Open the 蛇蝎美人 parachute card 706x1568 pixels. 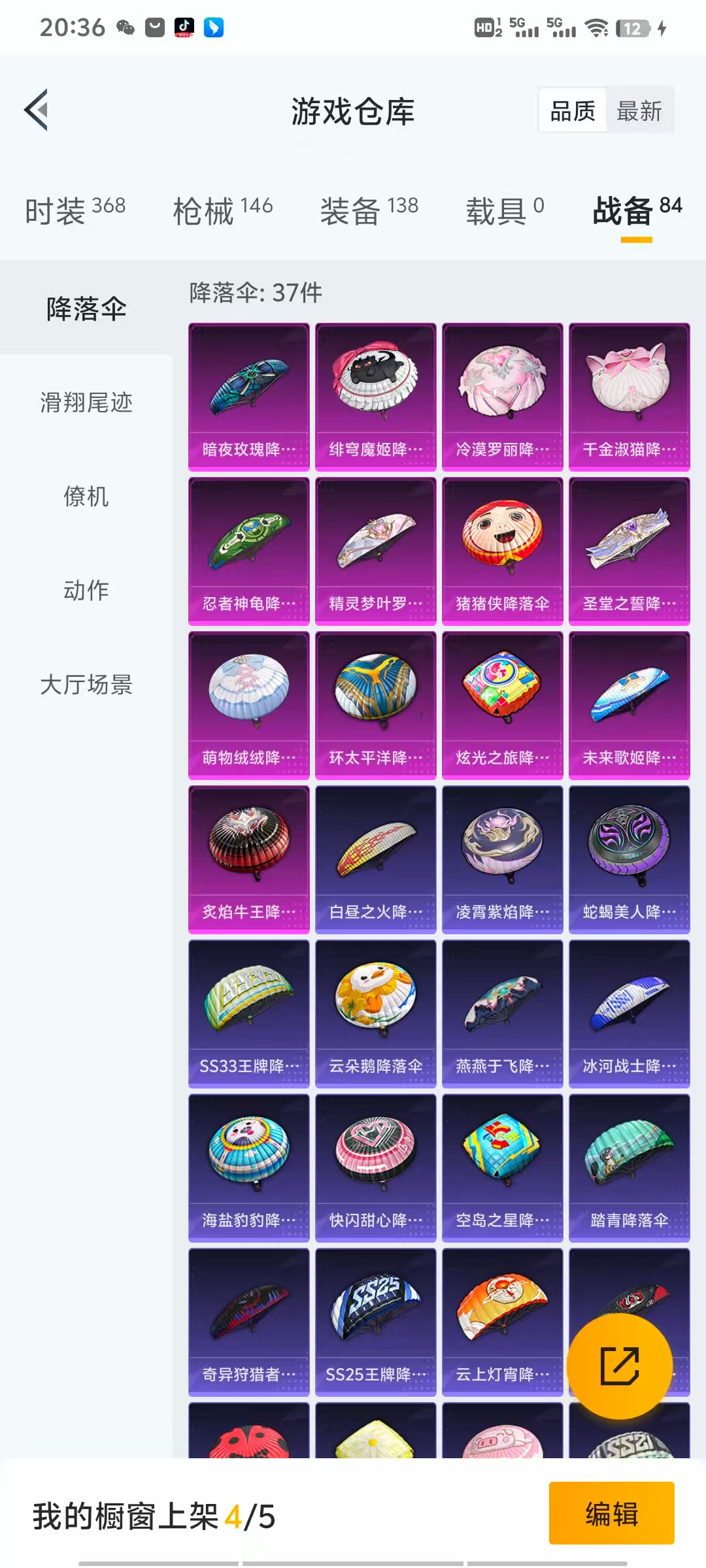pyautogui.click(x=630, y=860)
